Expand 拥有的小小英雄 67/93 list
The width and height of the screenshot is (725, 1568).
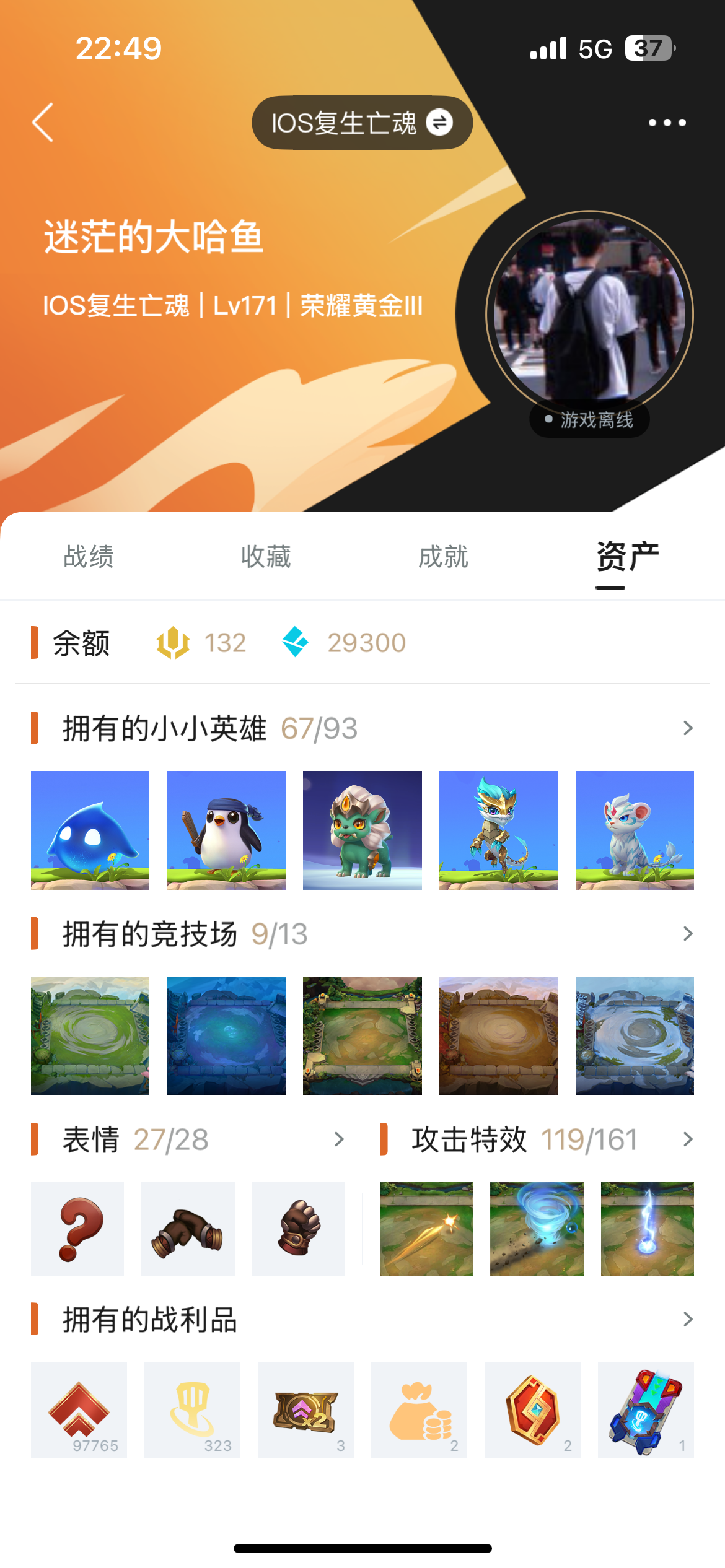pos(362,728)
